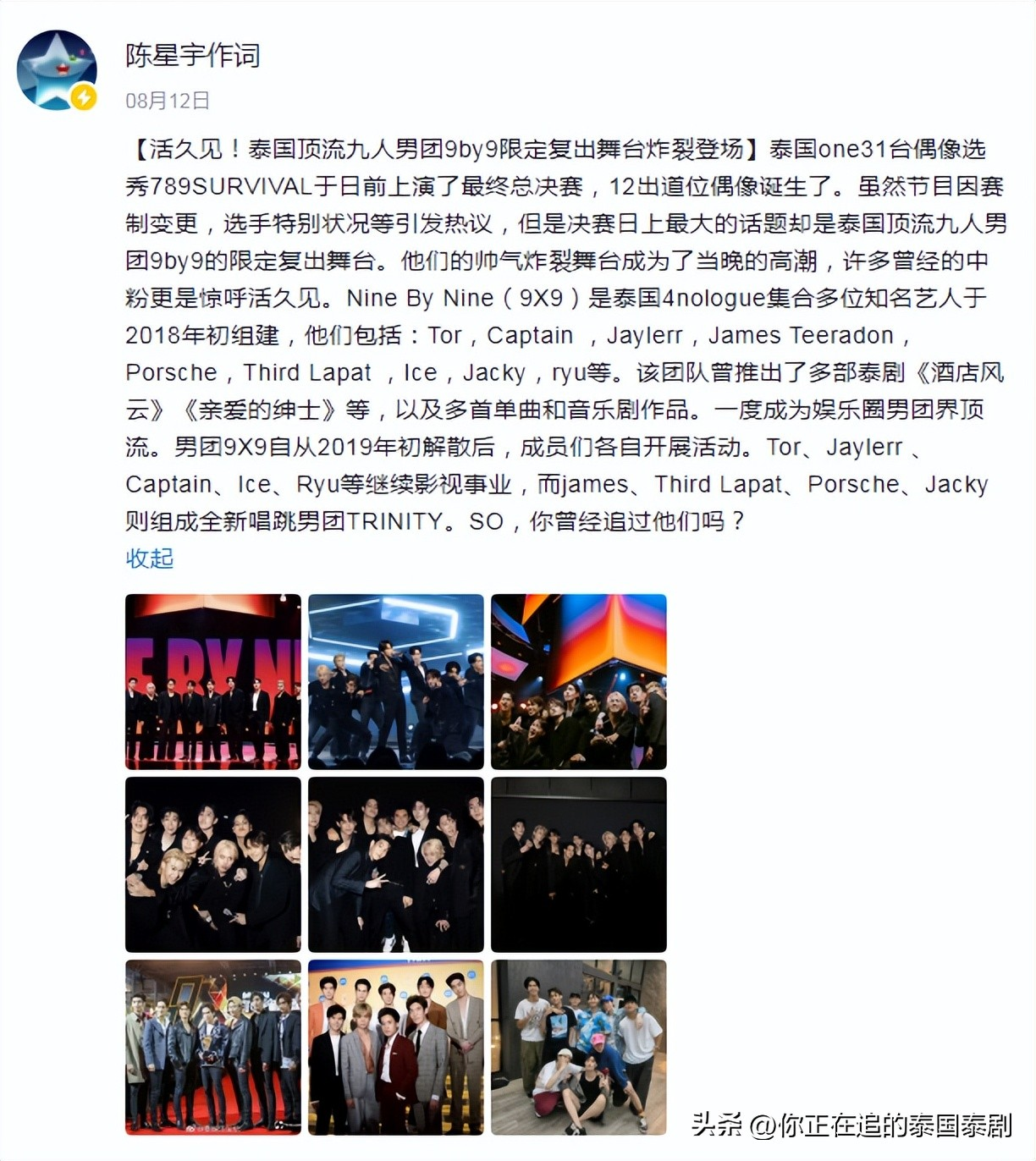This screenshot has height=1161, width=1036.
Task: Open the stage photo with large red letters
Action: coord(213,682)
